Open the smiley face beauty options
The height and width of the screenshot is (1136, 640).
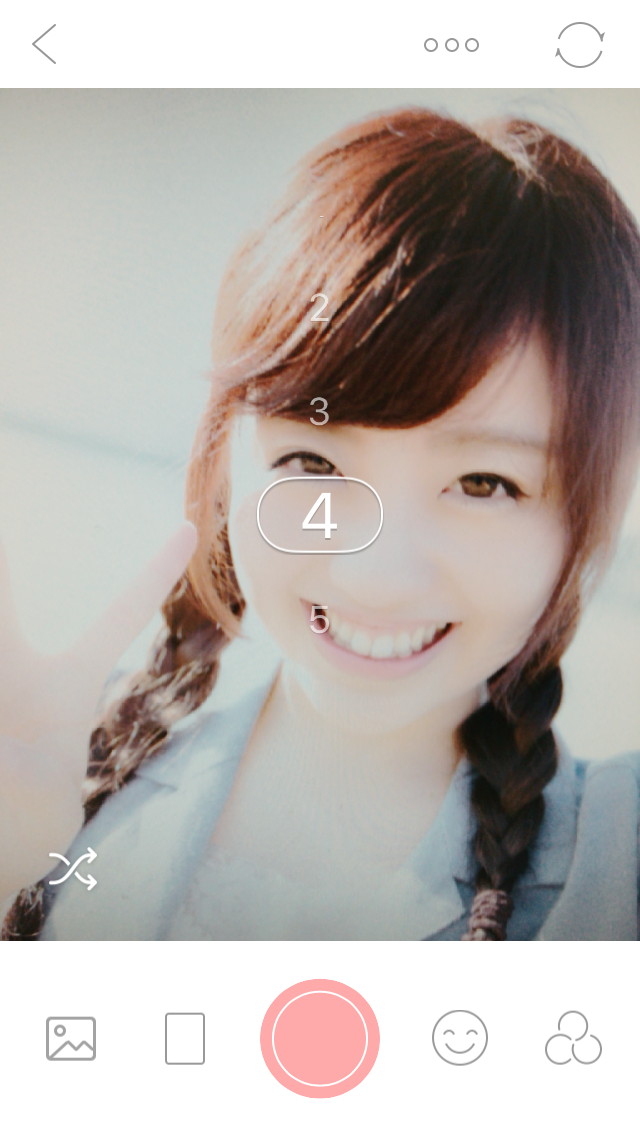(x=460, y=1038)
